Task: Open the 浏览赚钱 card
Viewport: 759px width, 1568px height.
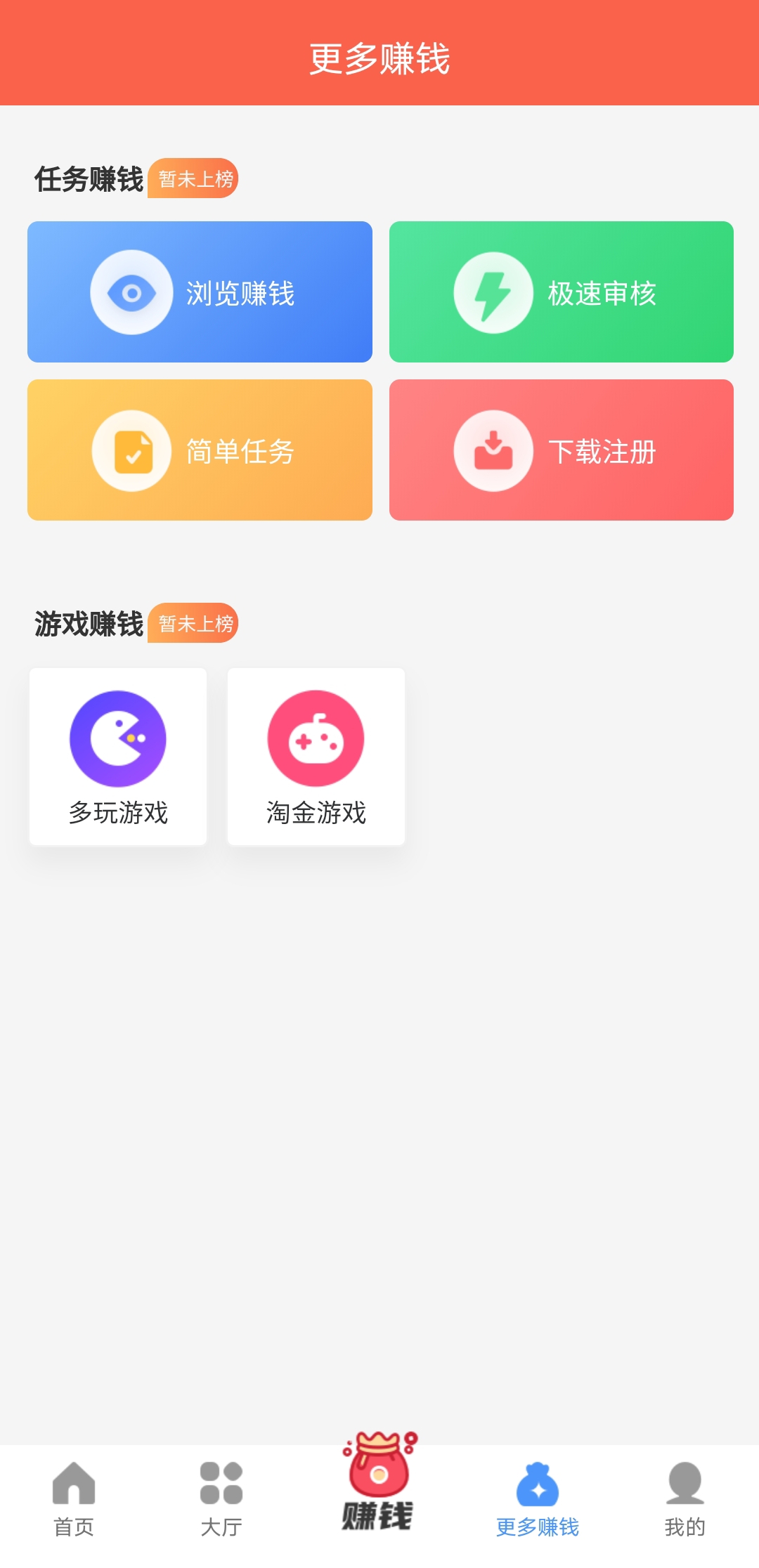Action: point(200,292)
